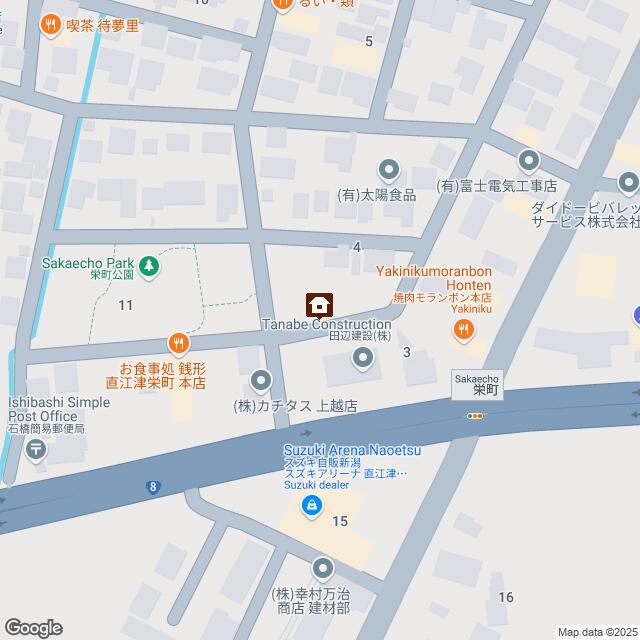This screenshot has width=640, height=640.
Task: Tap the 田辺建設(株) place marker
Action: click(x=363, y=357)
